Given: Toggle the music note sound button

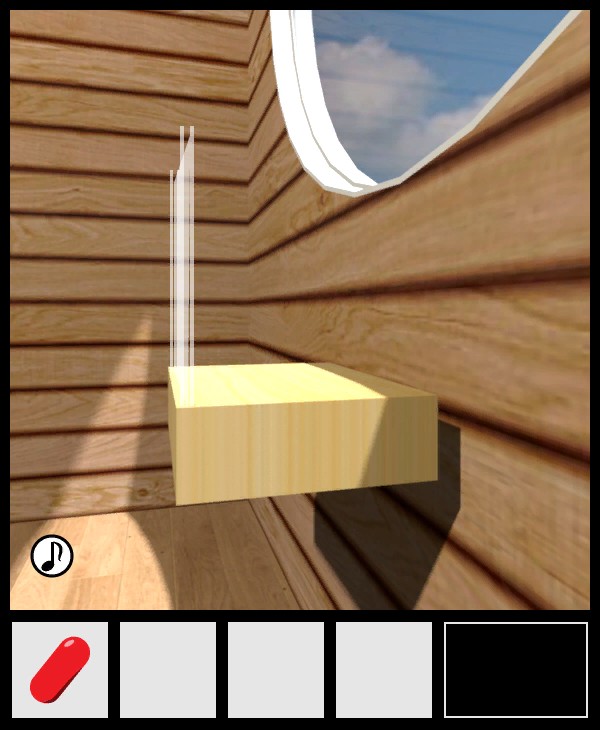Looking at the screenshot, I should (52, 556).
